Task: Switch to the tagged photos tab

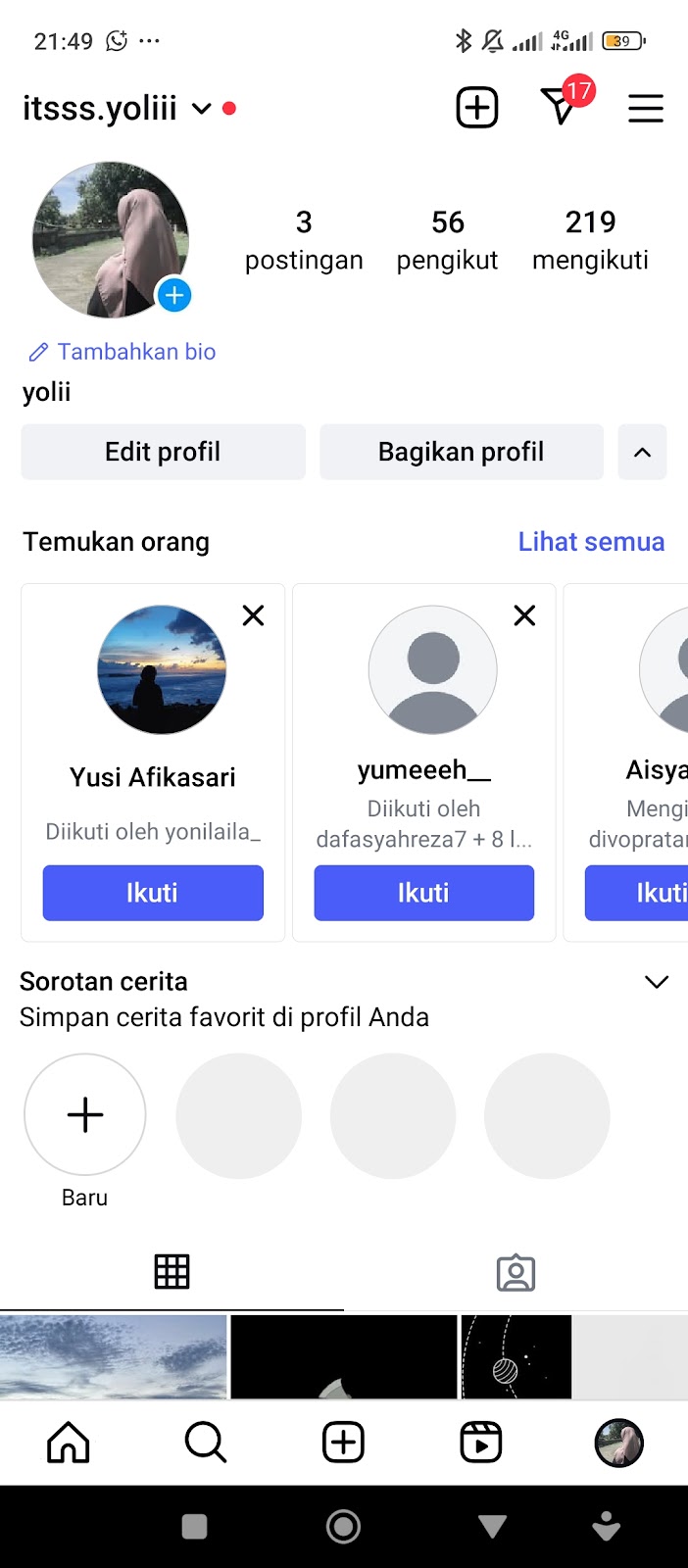Action: pos(516,1272)
